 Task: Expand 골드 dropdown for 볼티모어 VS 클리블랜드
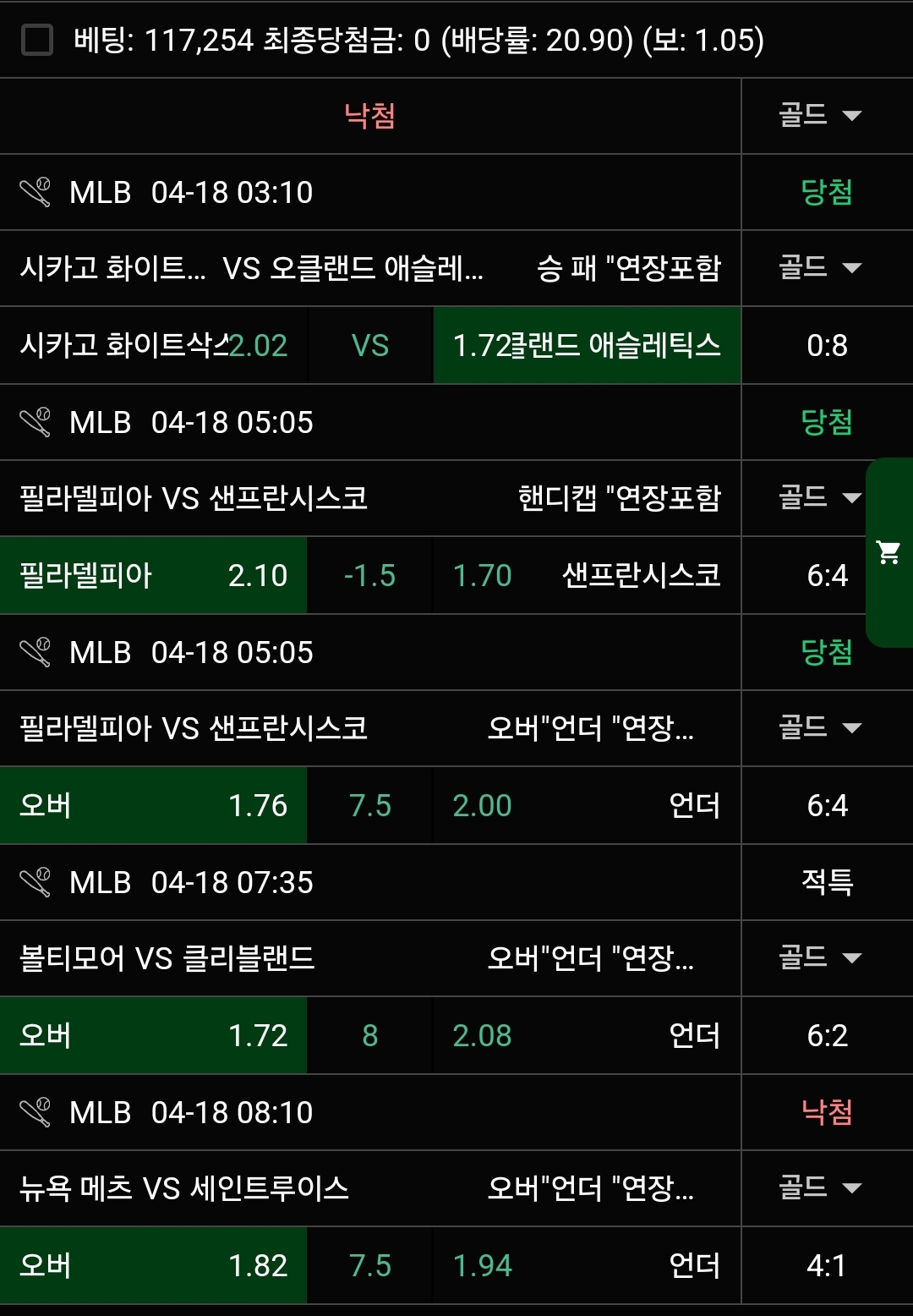click(819, 957)
